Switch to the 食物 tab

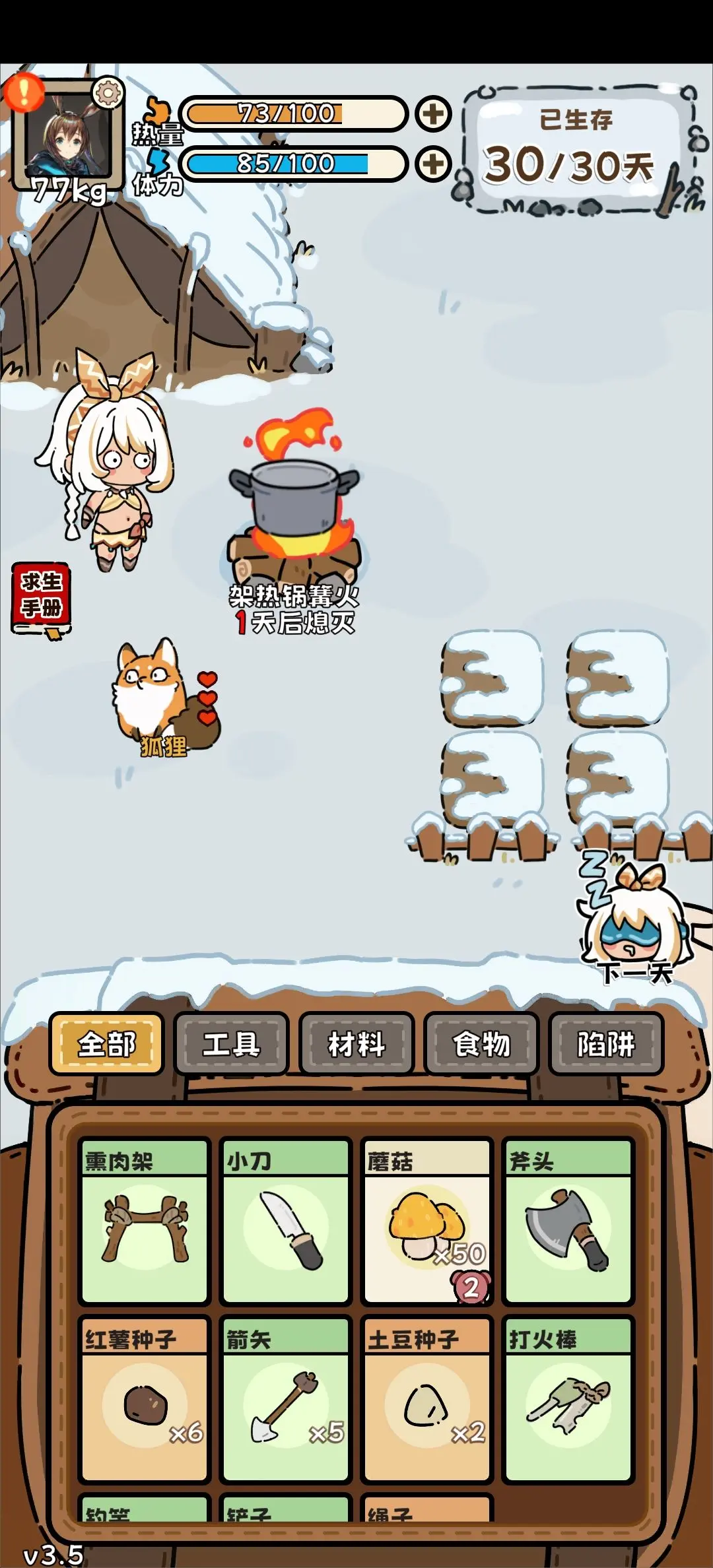[481, 1044]
